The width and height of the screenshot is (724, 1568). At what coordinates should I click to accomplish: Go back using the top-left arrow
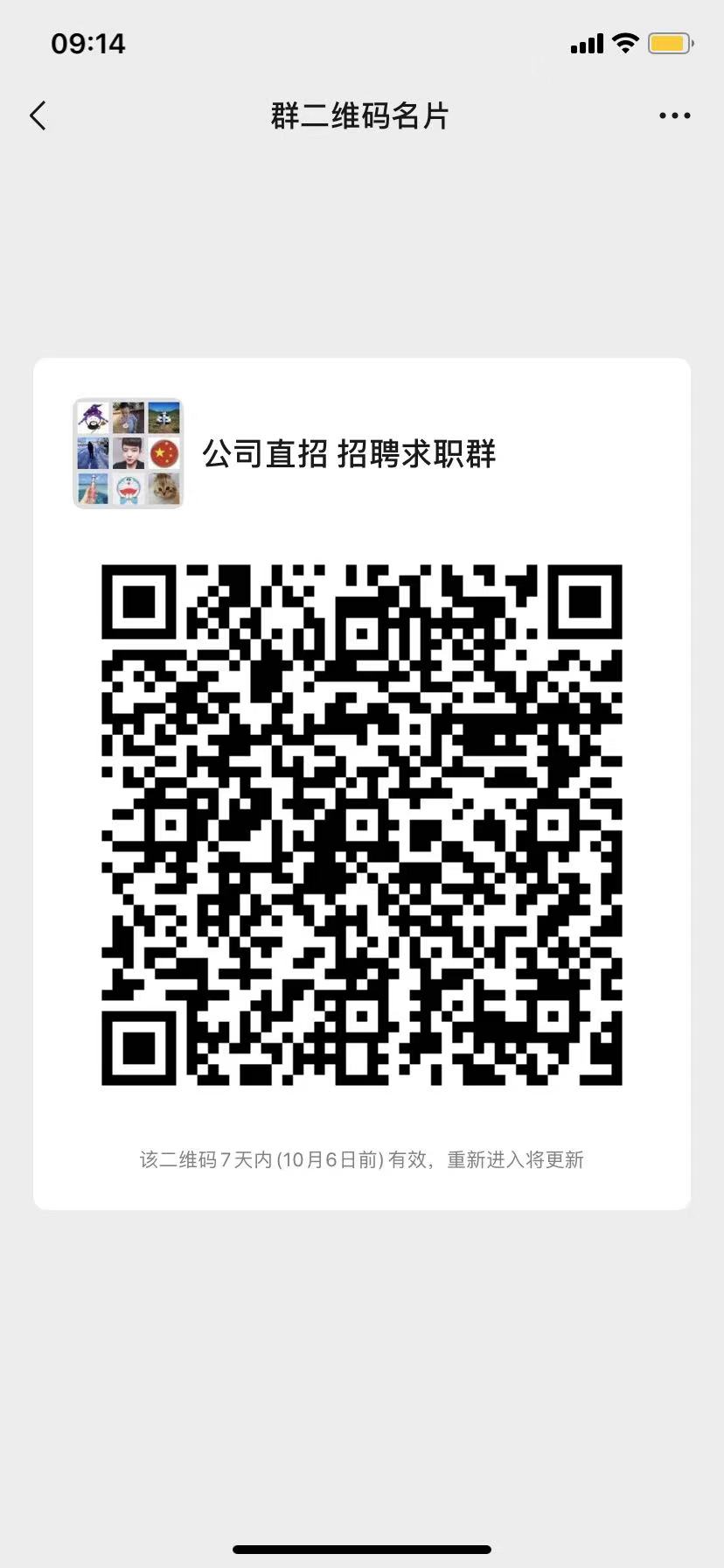[x=38, y=115]
